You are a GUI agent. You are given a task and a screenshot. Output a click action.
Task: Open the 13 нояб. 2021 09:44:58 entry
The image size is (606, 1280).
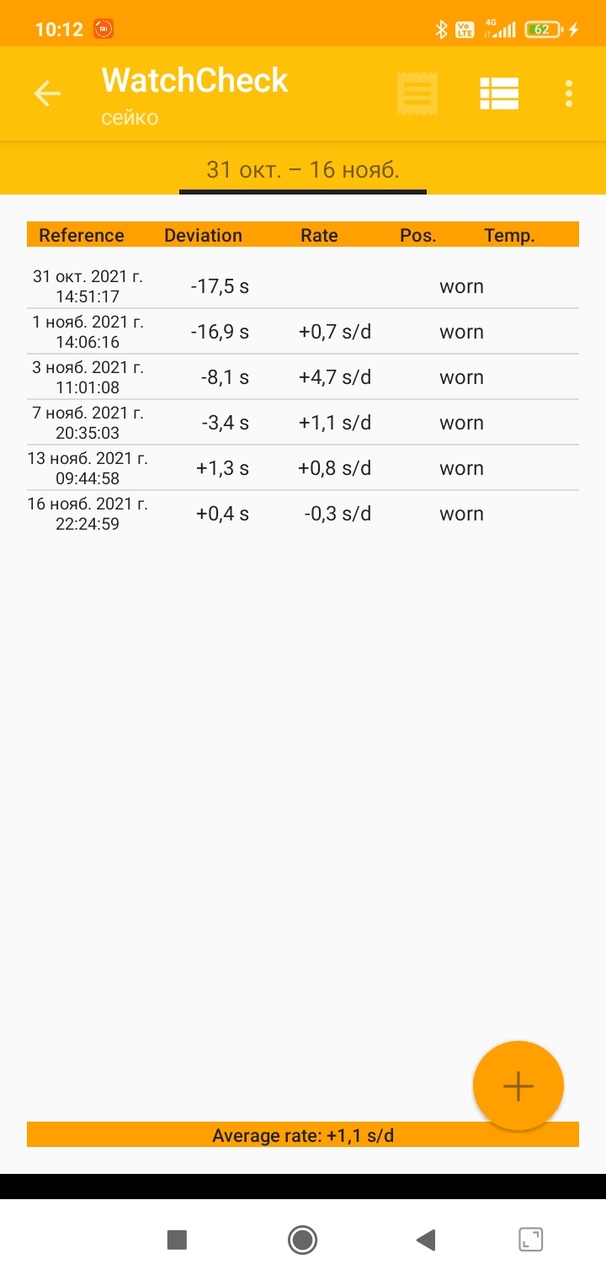302,468
